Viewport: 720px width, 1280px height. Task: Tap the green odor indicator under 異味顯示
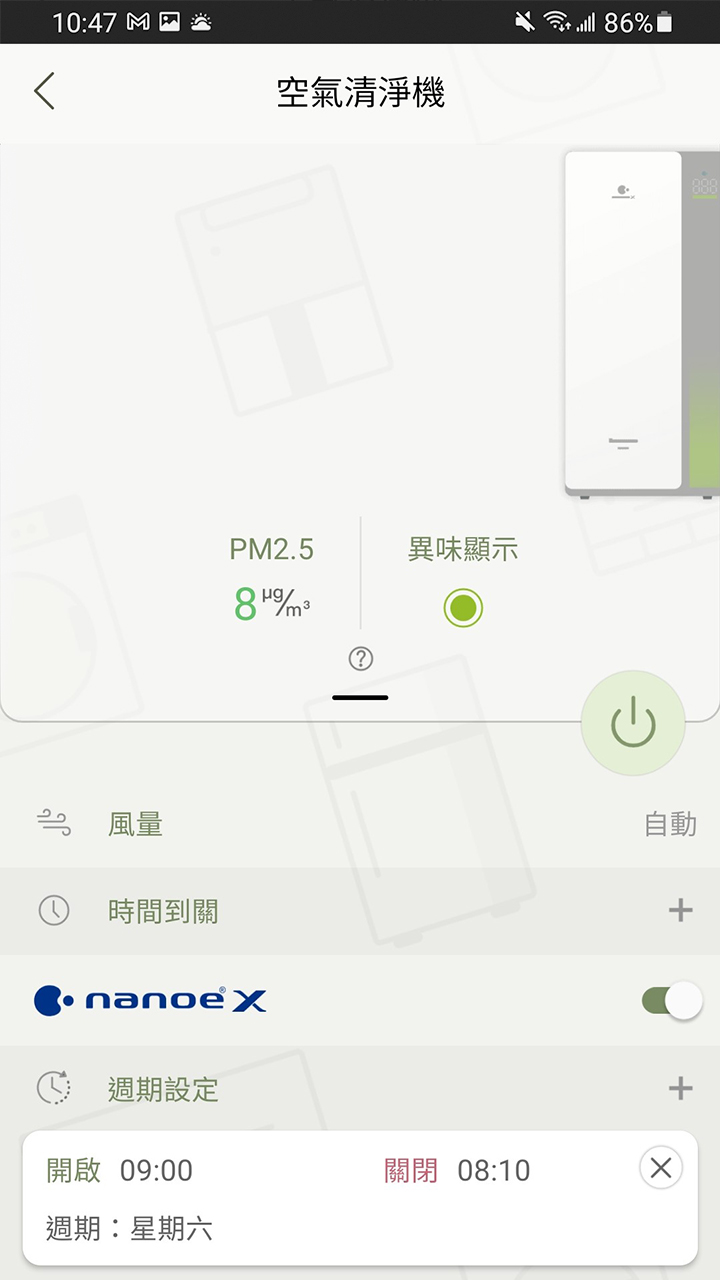pos(462,607)
